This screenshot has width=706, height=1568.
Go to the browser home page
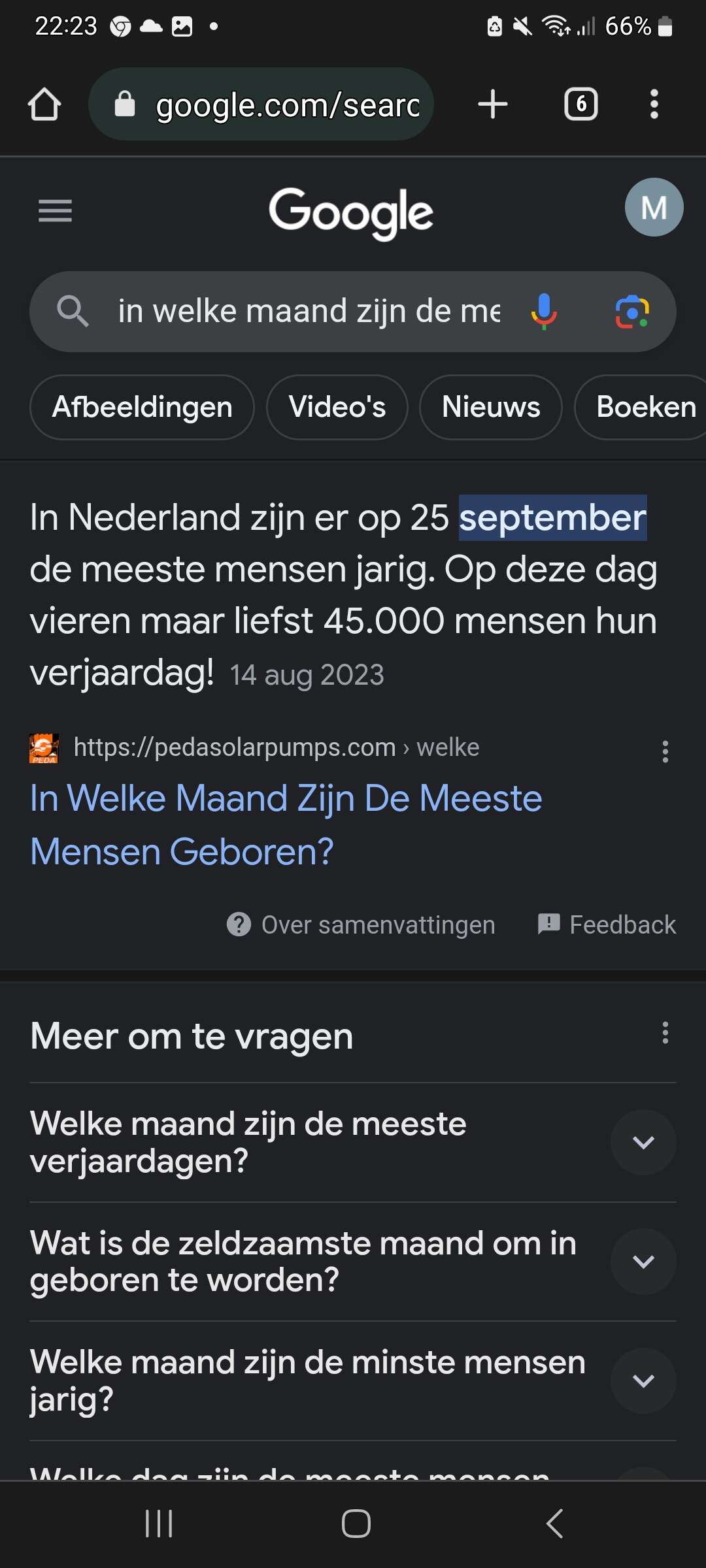(x=44, y=105)
